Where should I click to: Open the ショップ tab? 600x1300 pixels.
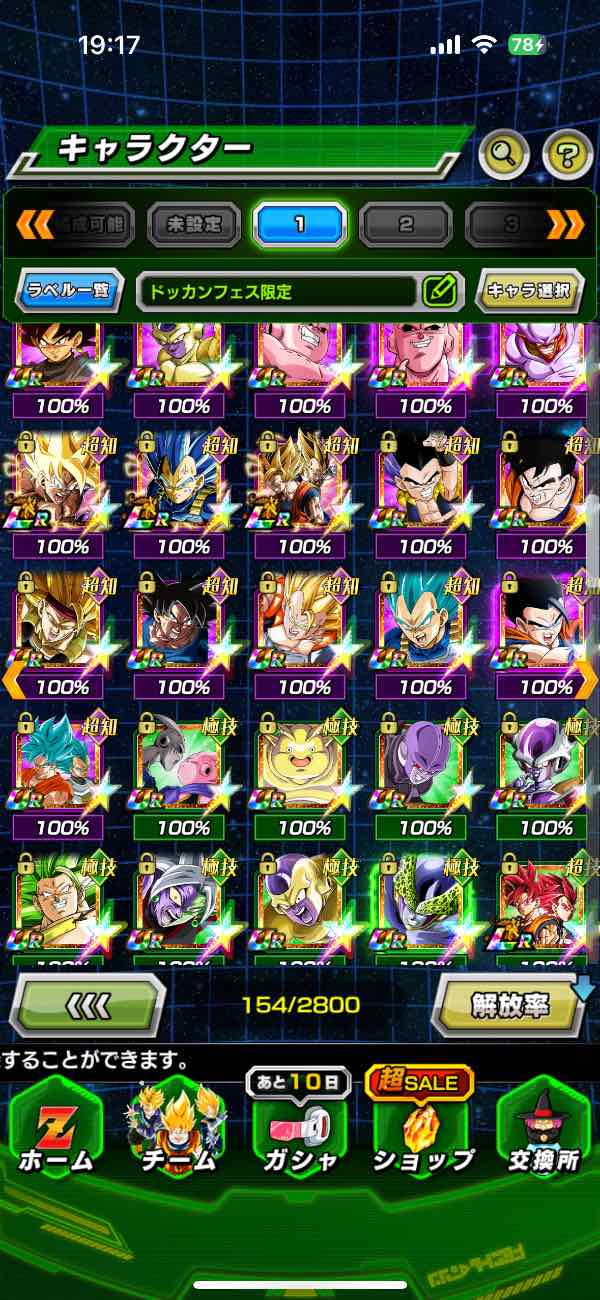420,1130
